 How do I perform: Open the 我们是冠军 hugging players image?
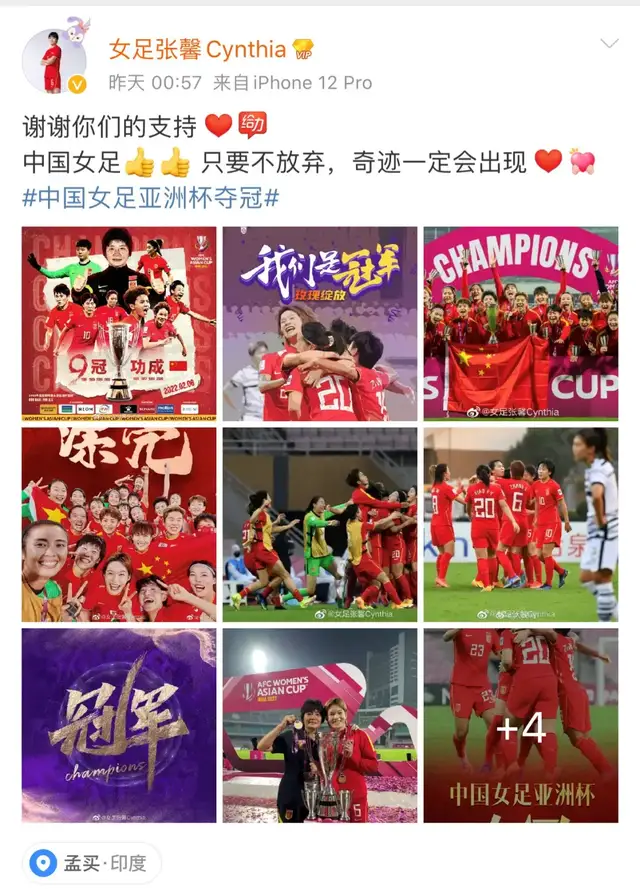(x=320, y=323)
